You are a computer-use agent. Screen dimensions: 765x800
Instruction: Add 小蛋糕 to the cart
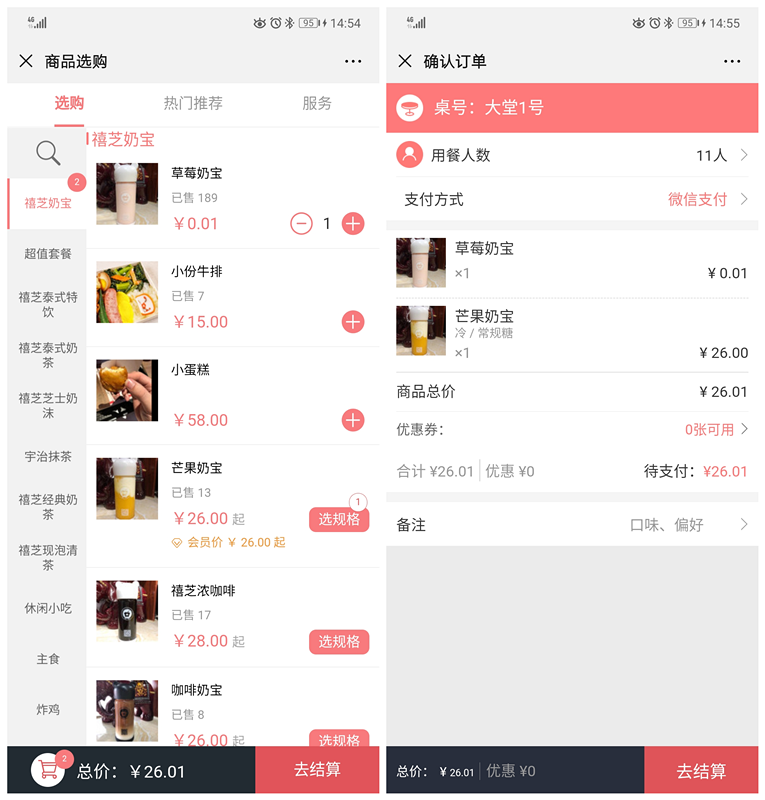coord(353,420)
